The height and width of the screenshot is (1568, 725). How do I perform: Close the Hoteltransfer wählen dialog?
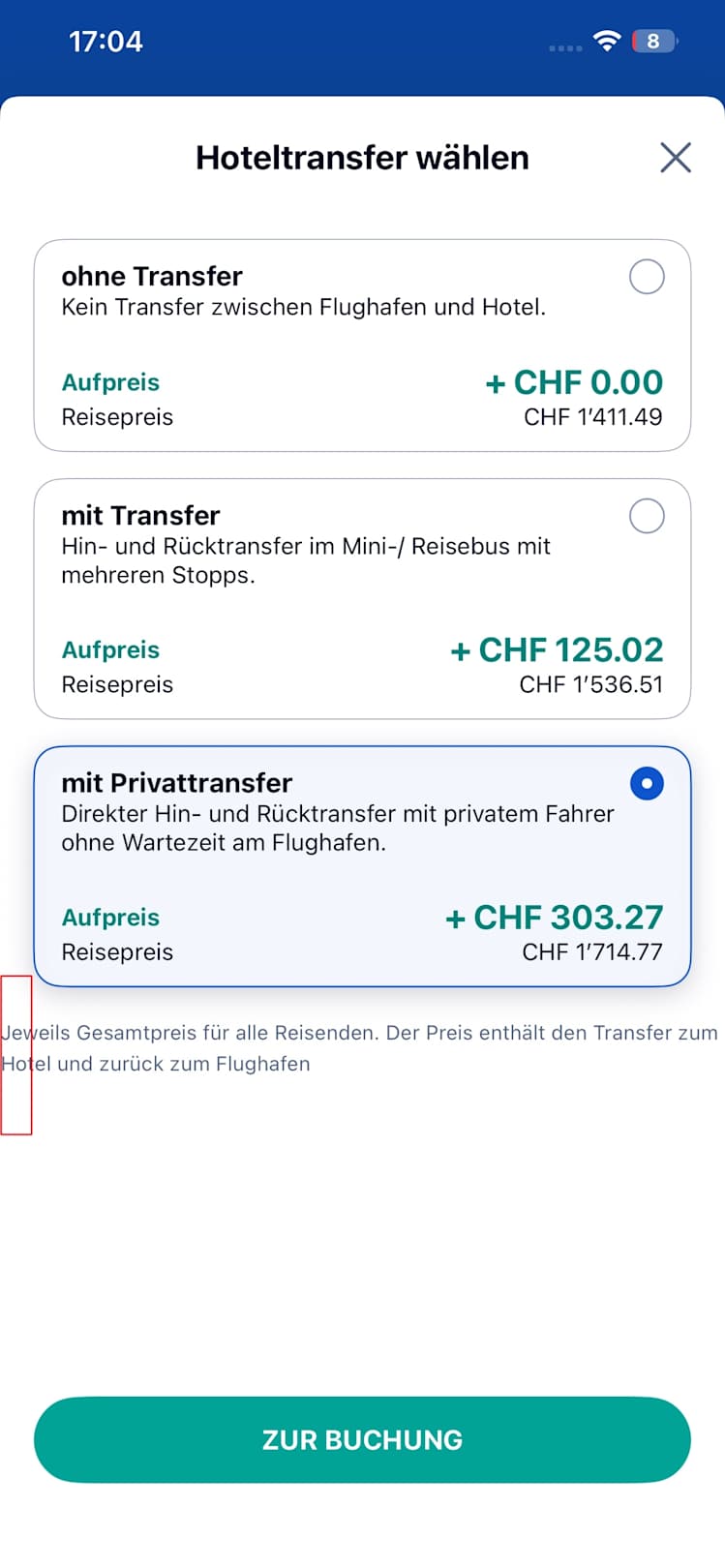click(675, 158)
